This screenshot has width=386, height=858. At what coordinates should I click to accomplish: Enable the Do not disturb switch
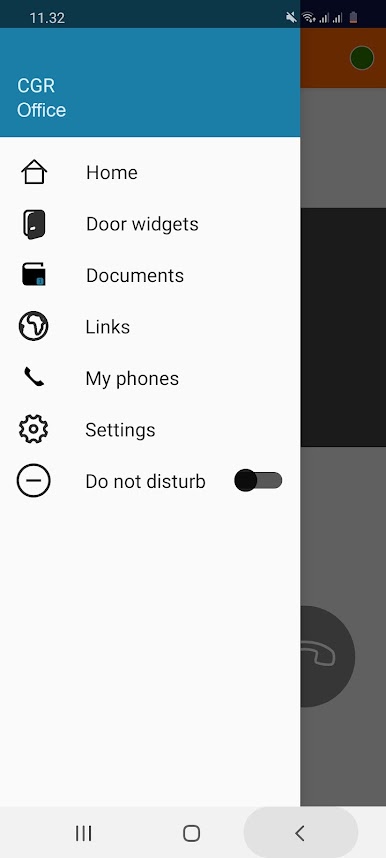[x=258, y=480]
